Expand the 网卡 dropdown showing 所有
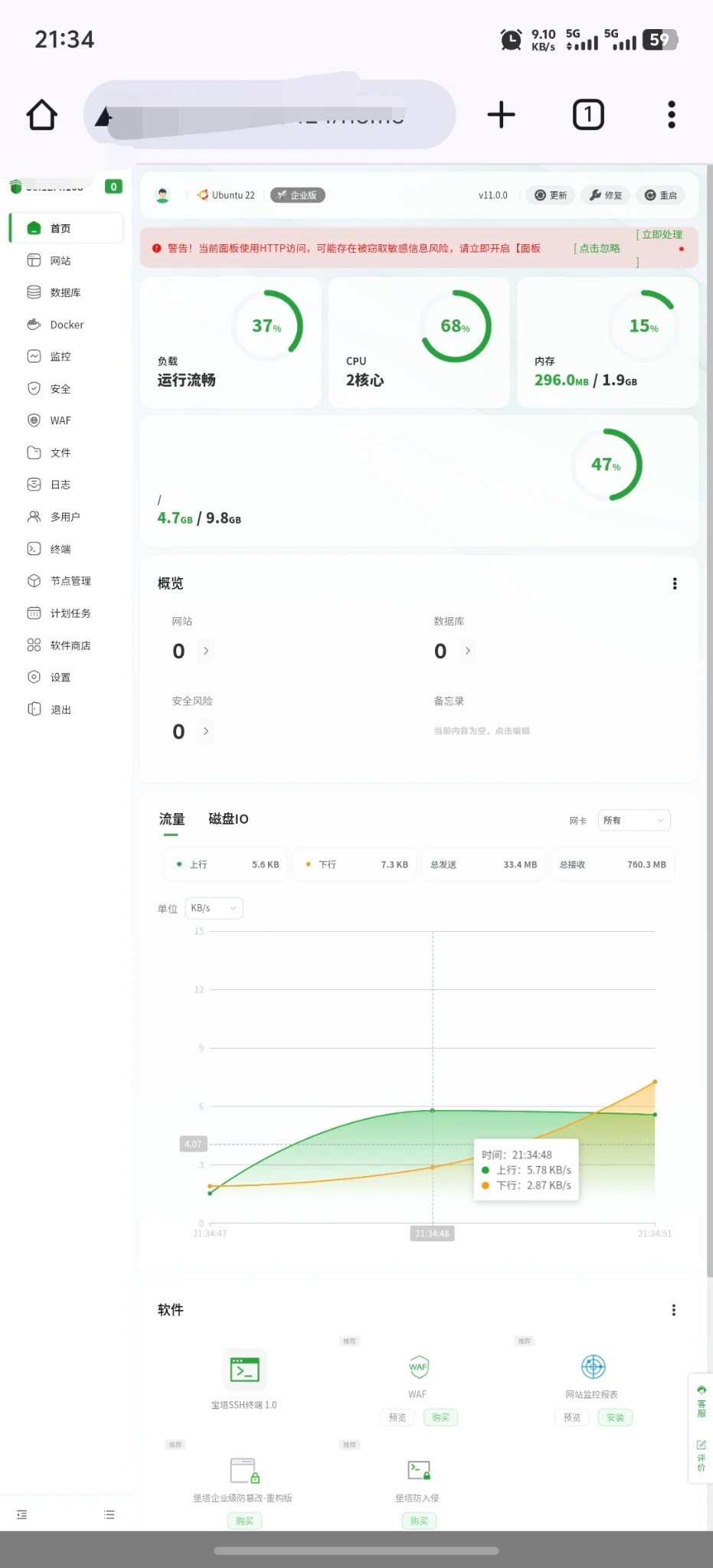713x1568 pixels. [x=633, y=821]
